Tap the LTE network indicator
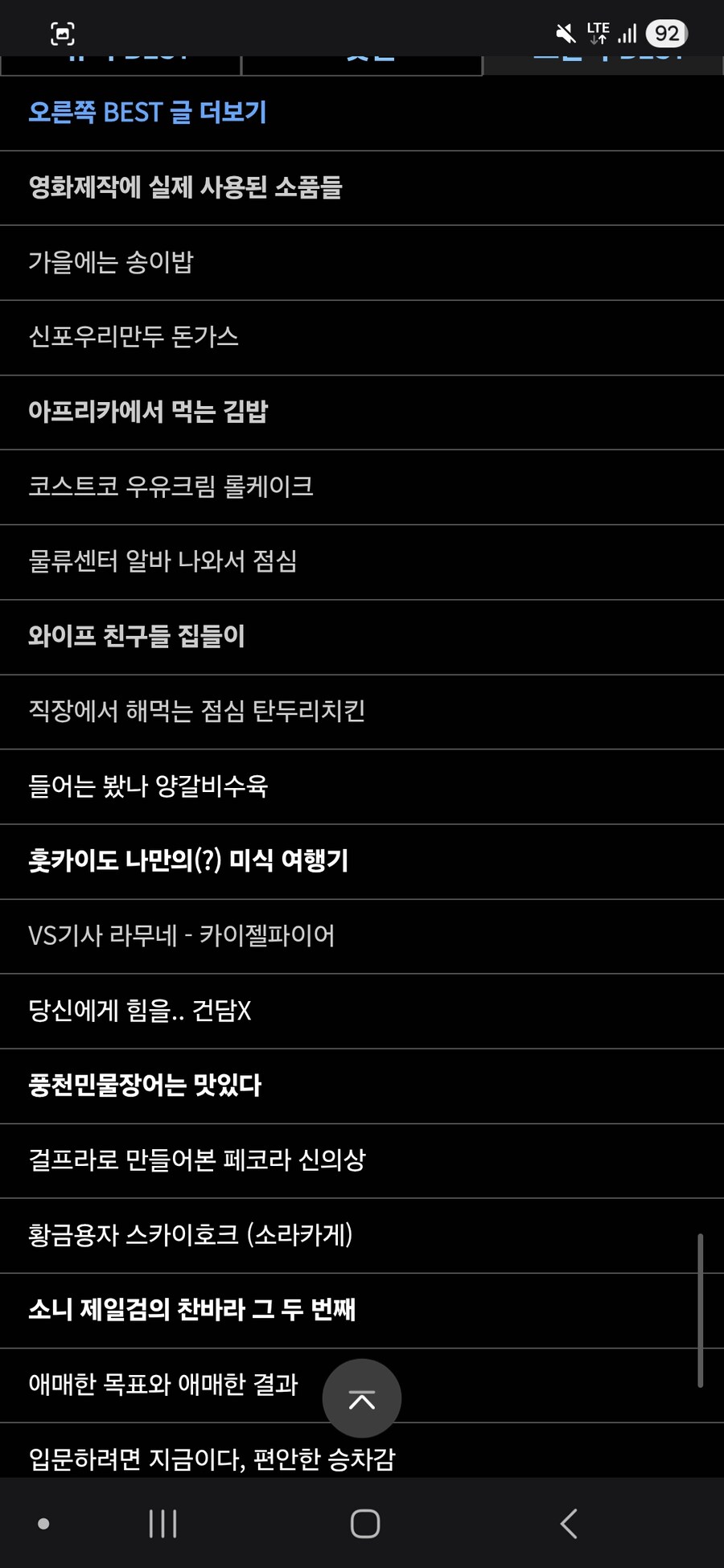 [x=597, y=32]
